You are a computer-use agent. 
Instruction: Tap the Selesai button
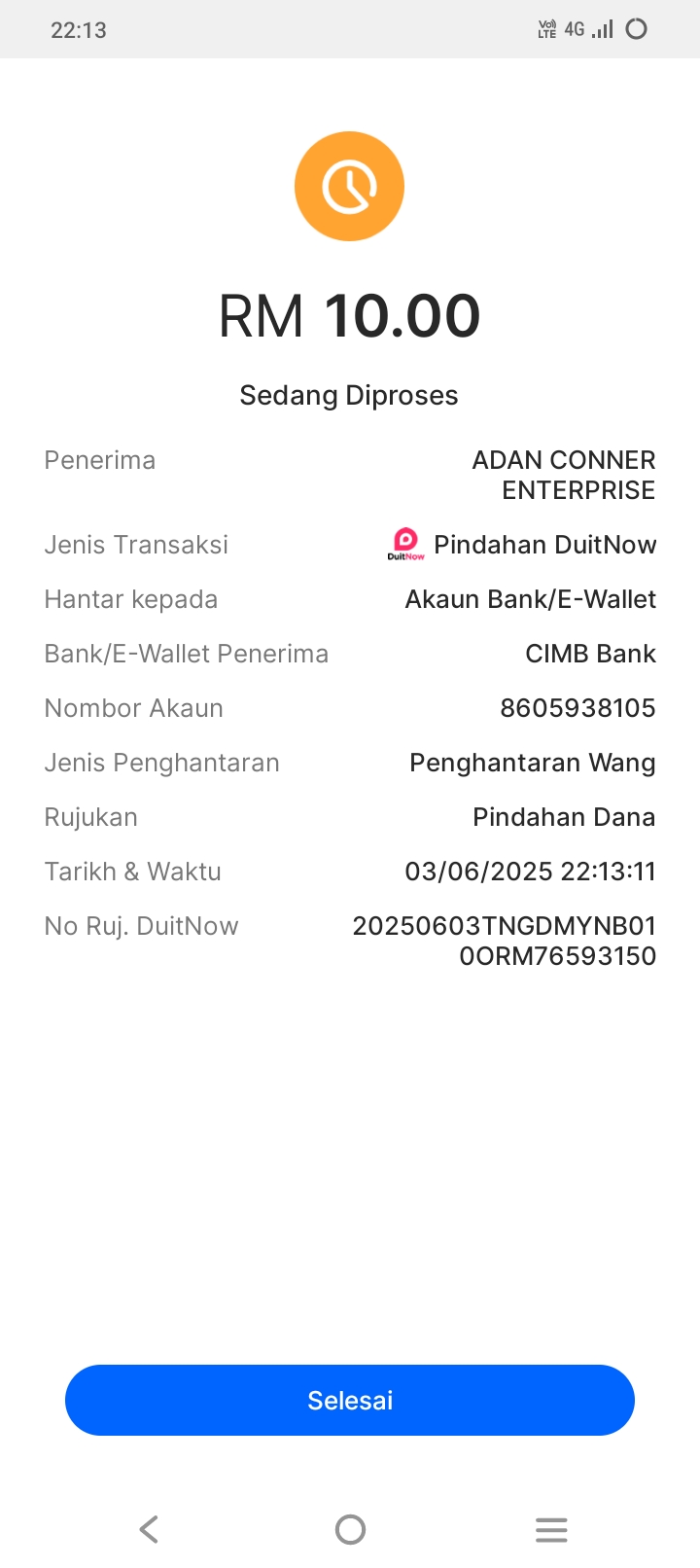(350, 1400)
